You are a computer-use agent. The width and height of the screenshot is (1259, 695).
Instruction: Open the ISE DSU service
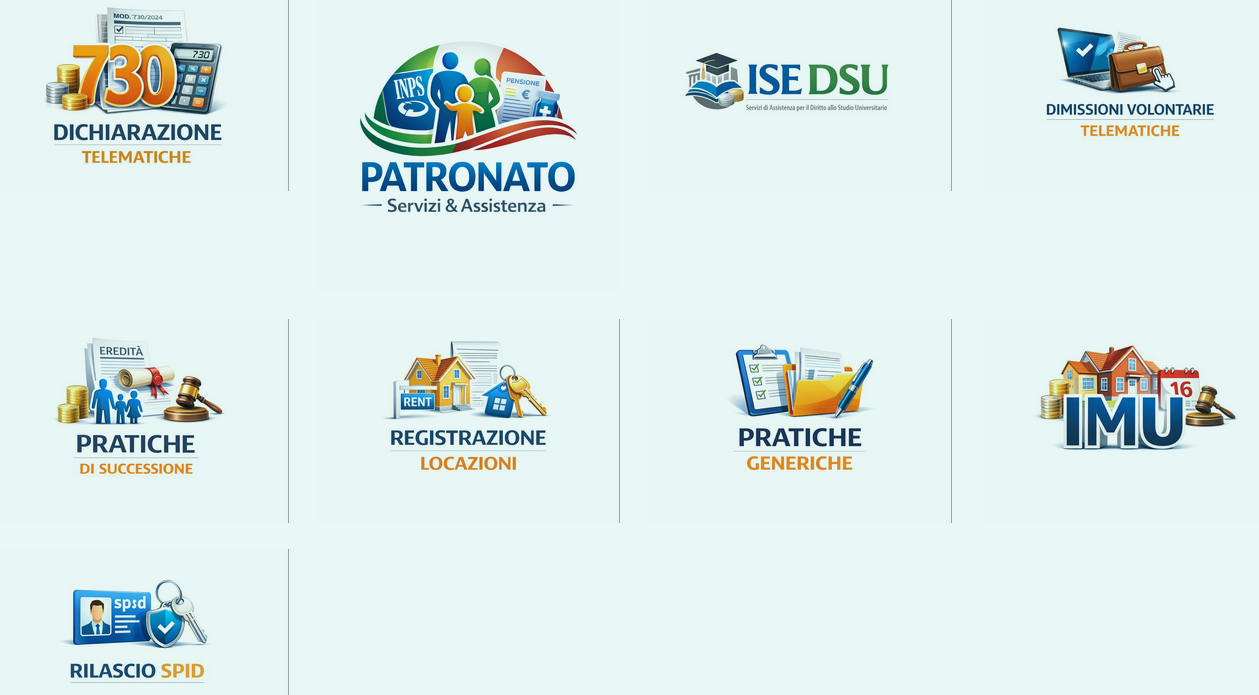pyautogui.click(x=787, y=82)
